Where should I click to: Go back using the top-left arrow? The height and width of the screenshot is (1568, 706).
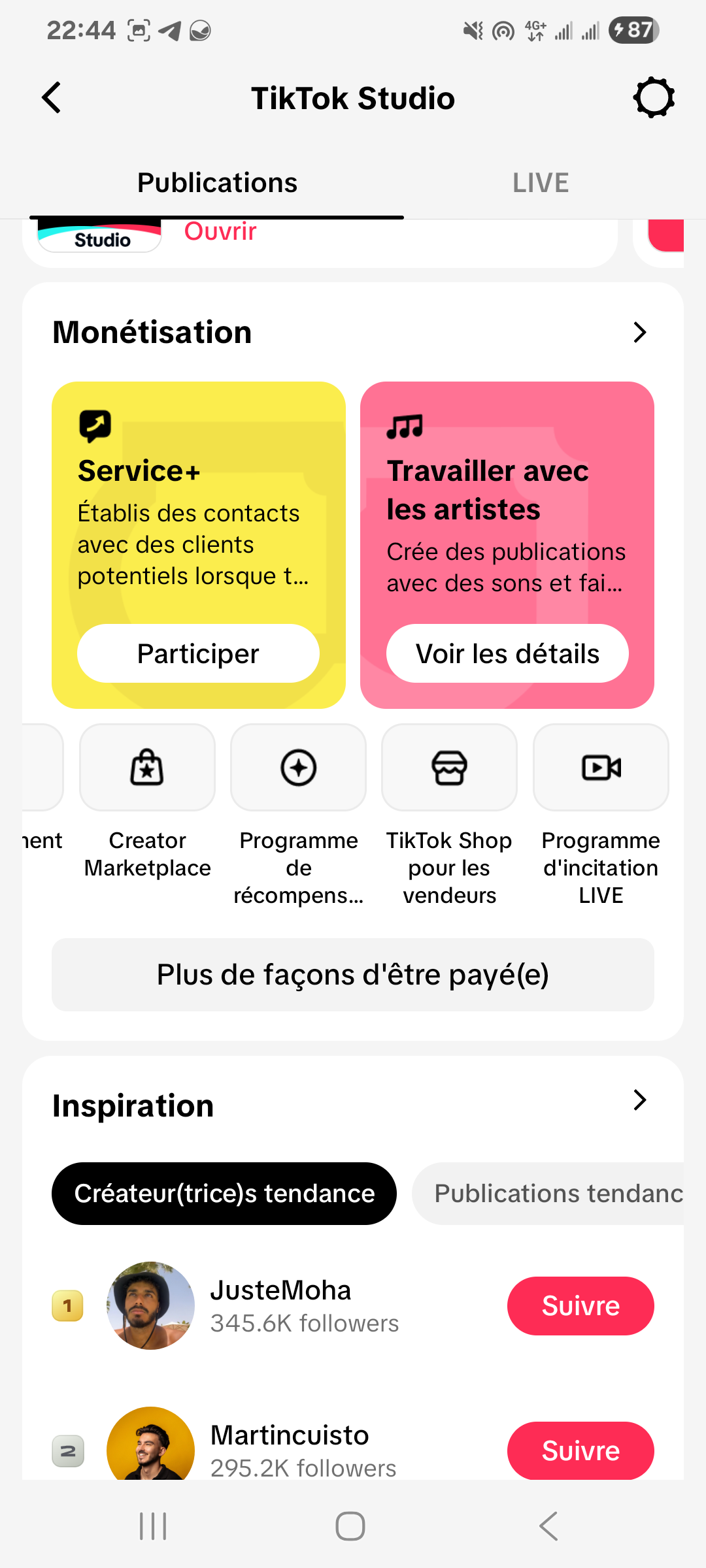(x=52, y=98)
